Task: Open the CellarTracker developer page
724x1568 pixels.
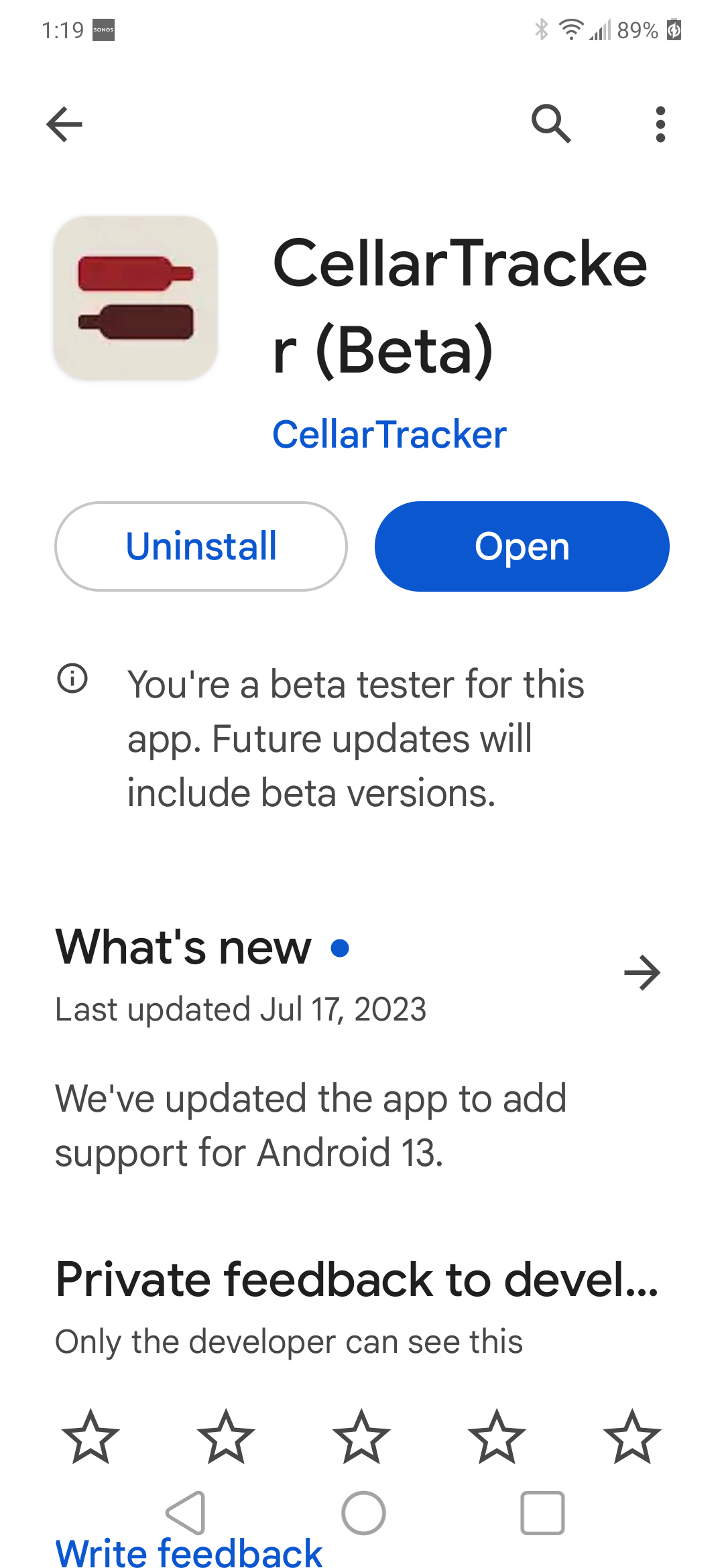Action: (389, 434)
